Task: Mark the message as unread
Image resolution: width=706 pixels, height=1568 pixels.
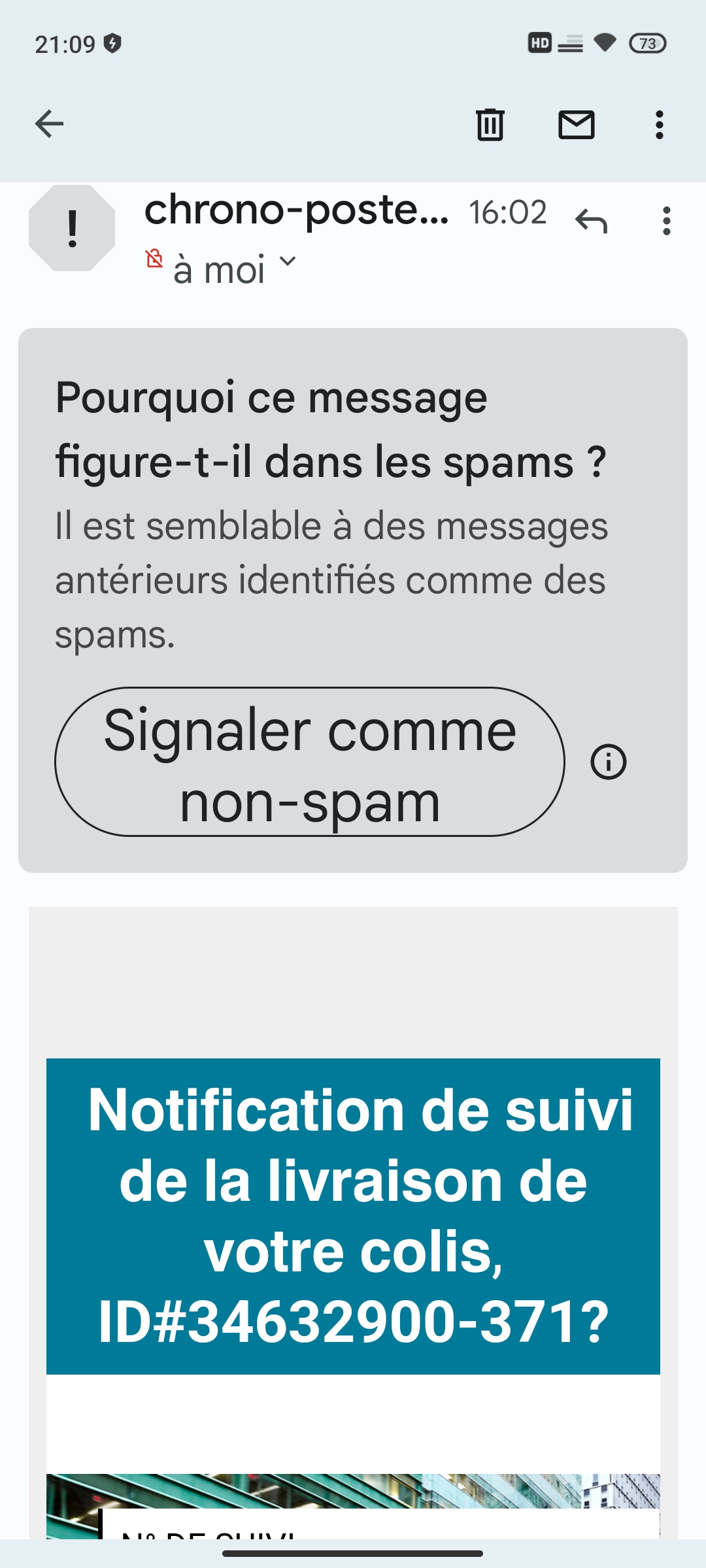Action: coord(577,124)
